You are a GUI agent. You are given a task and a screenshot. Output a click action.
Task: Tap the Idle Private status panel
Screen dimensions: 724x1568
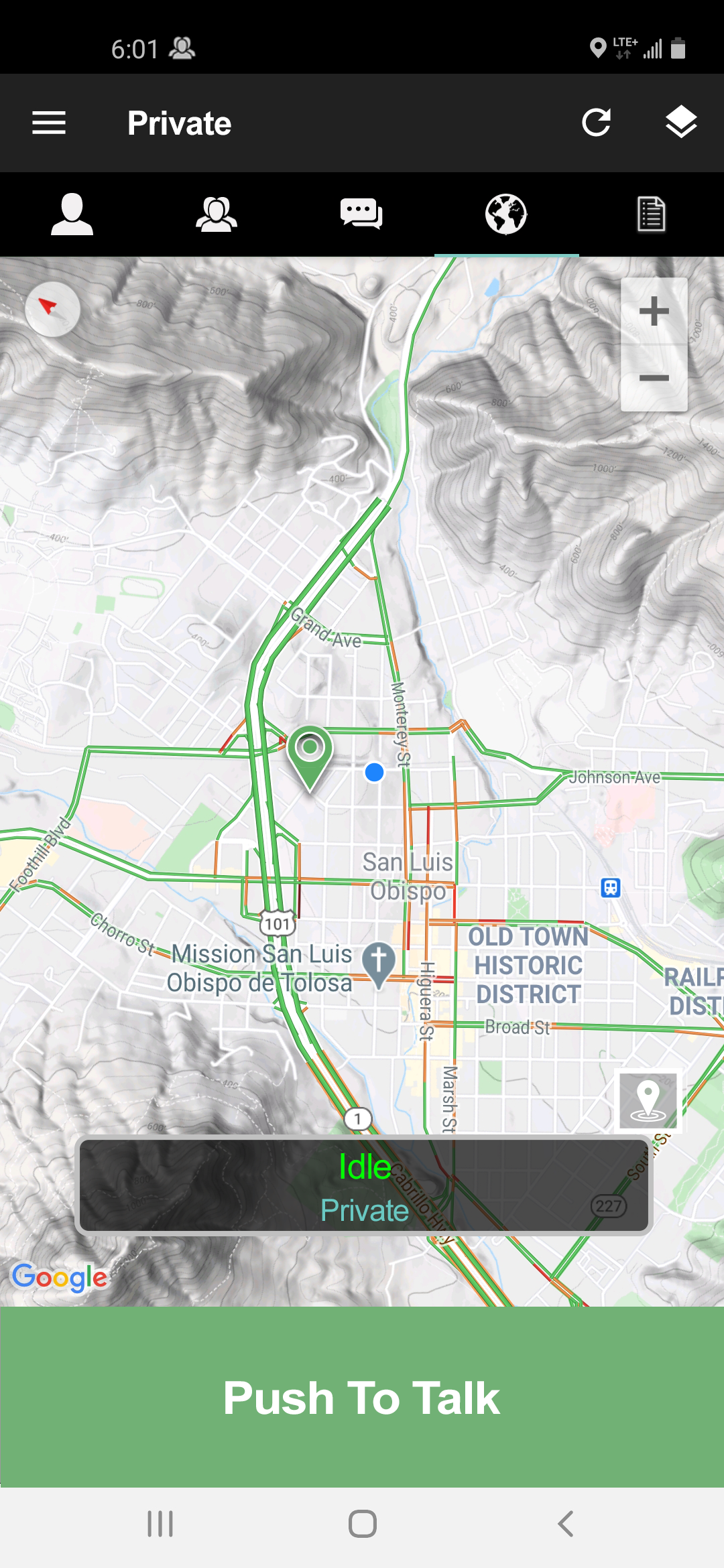tap(364, 1185)
